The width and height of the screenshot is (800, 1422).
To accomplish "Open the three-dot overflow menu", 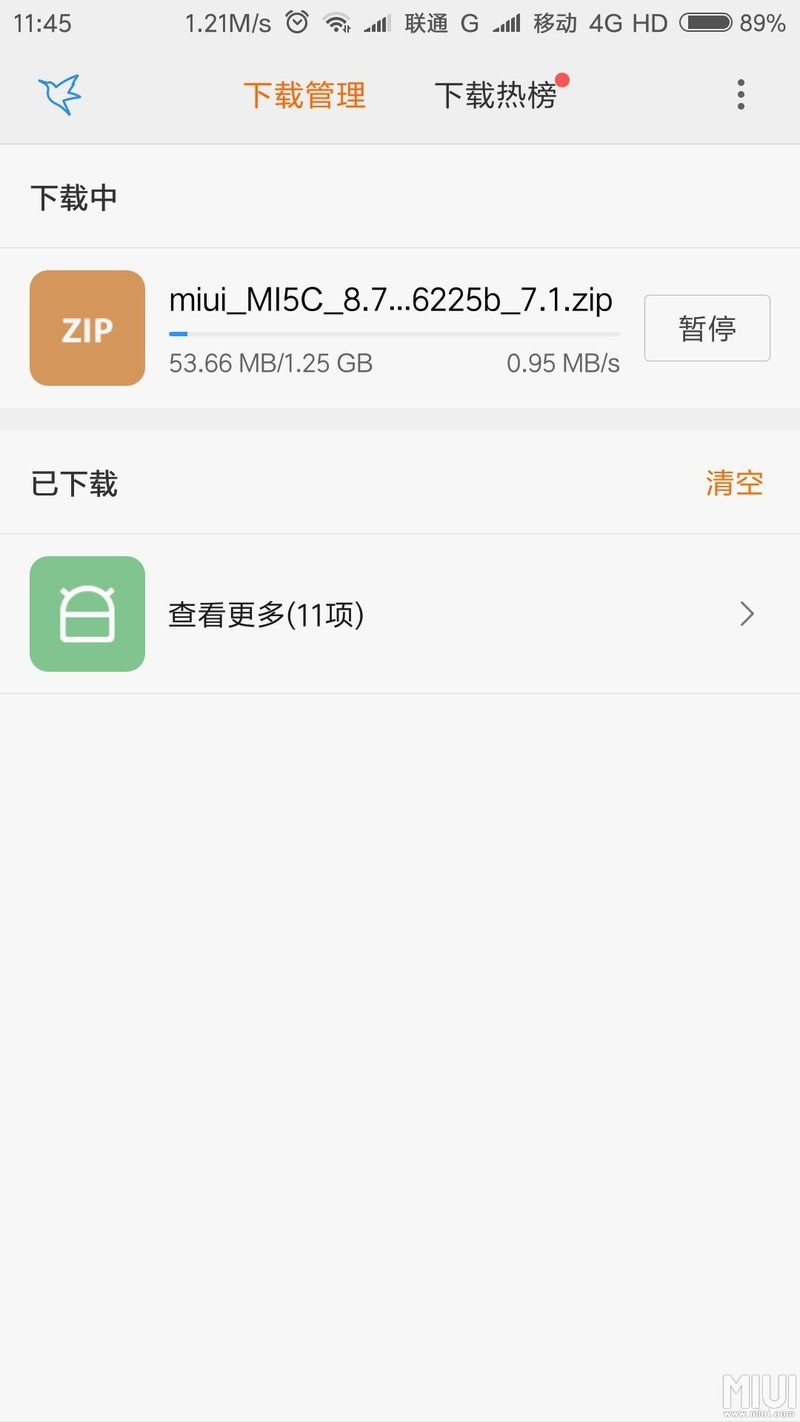I will pyautogui.click(x=740, y=95).
